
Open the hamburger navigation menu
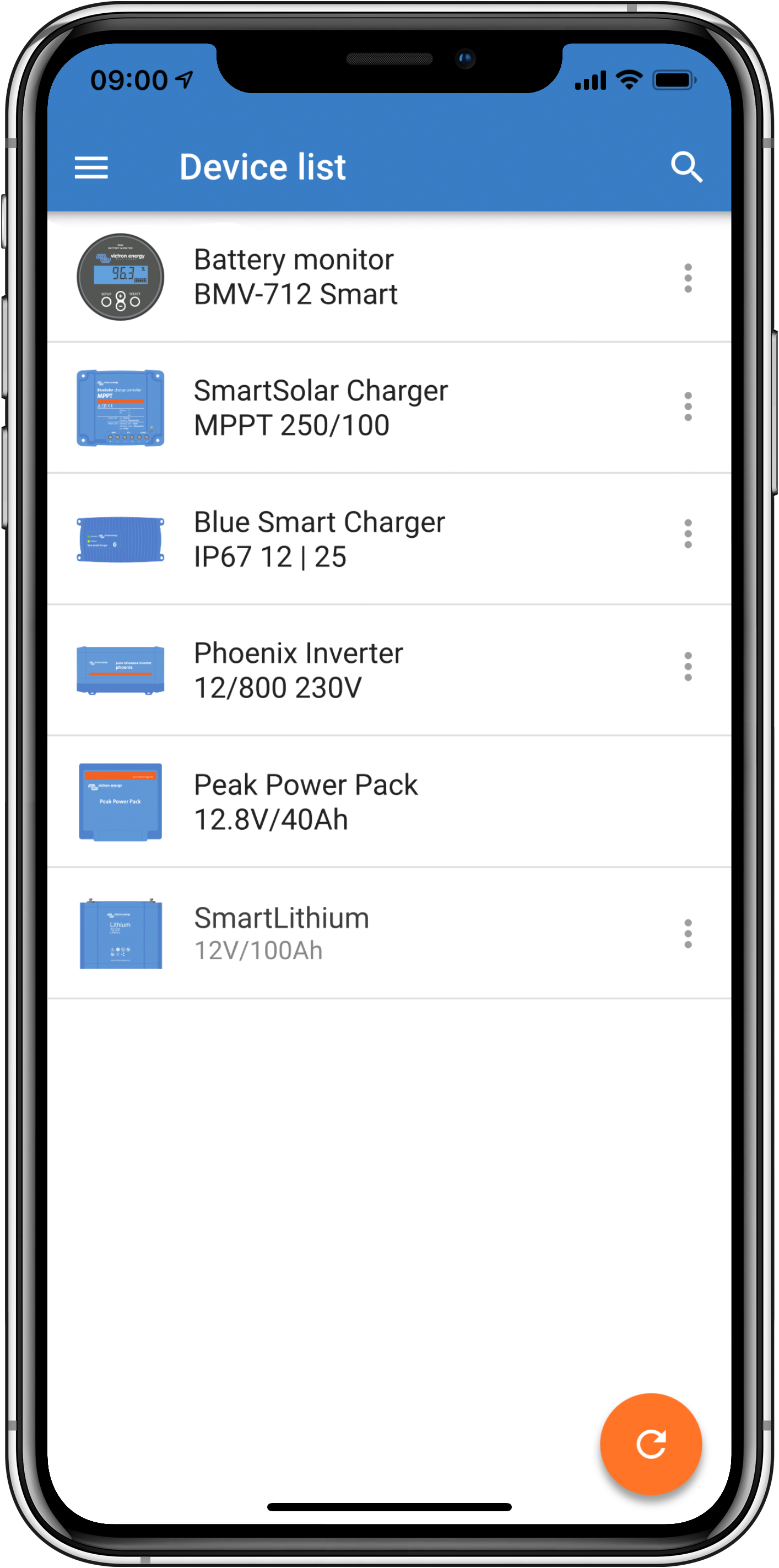click(91, 167)
